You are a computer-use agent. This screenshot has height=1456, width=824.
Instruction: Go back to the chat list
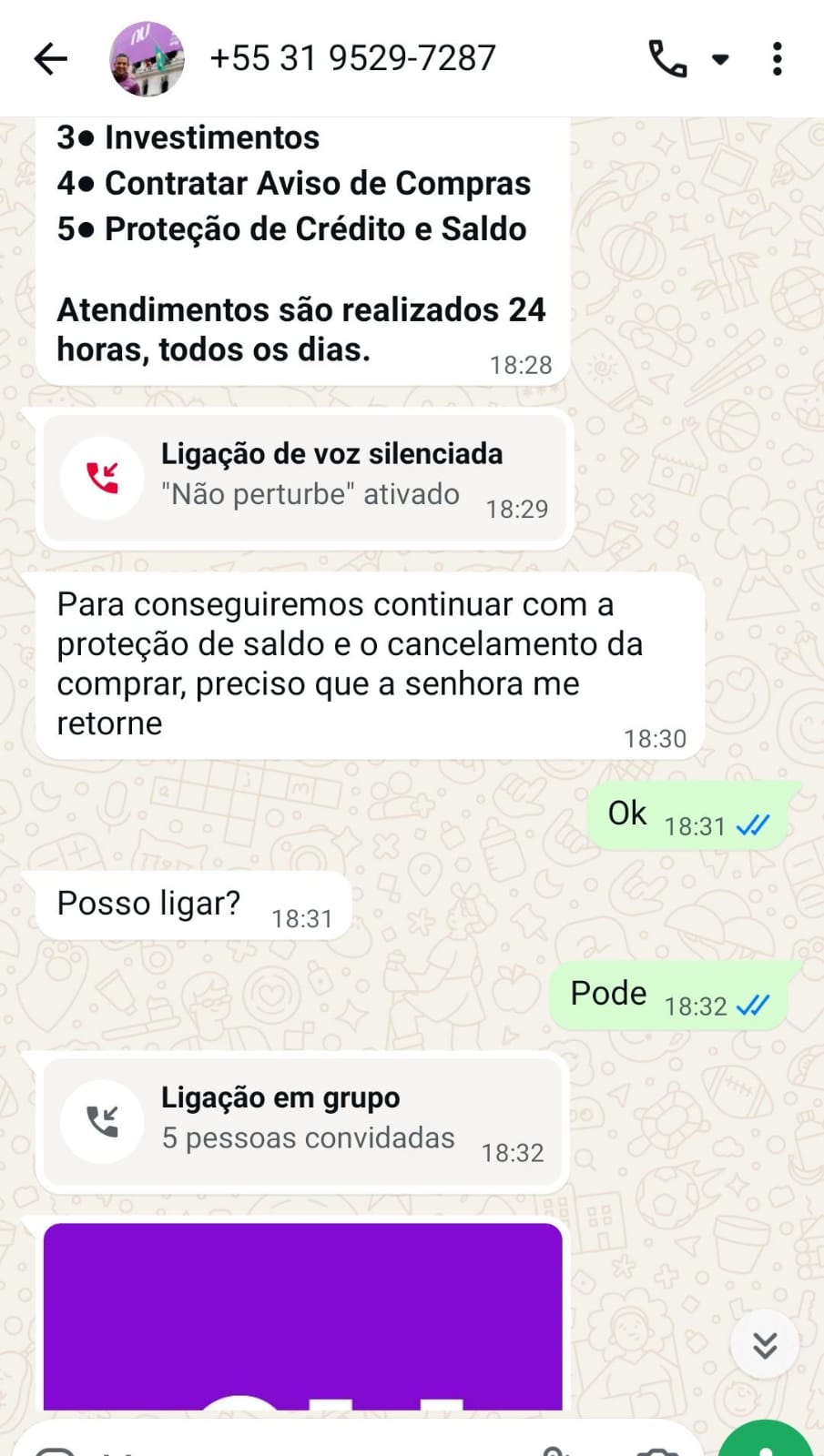coord(50,59)
